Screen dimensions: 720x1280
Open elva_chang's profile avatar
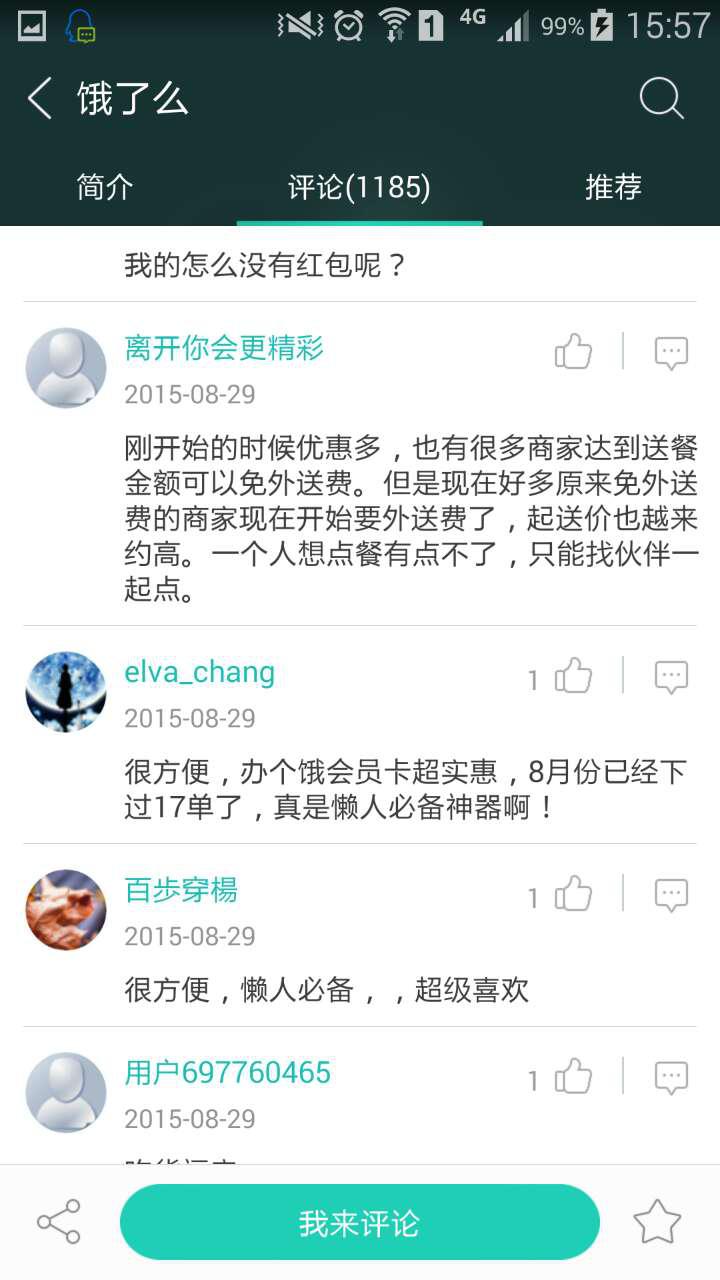66,692
